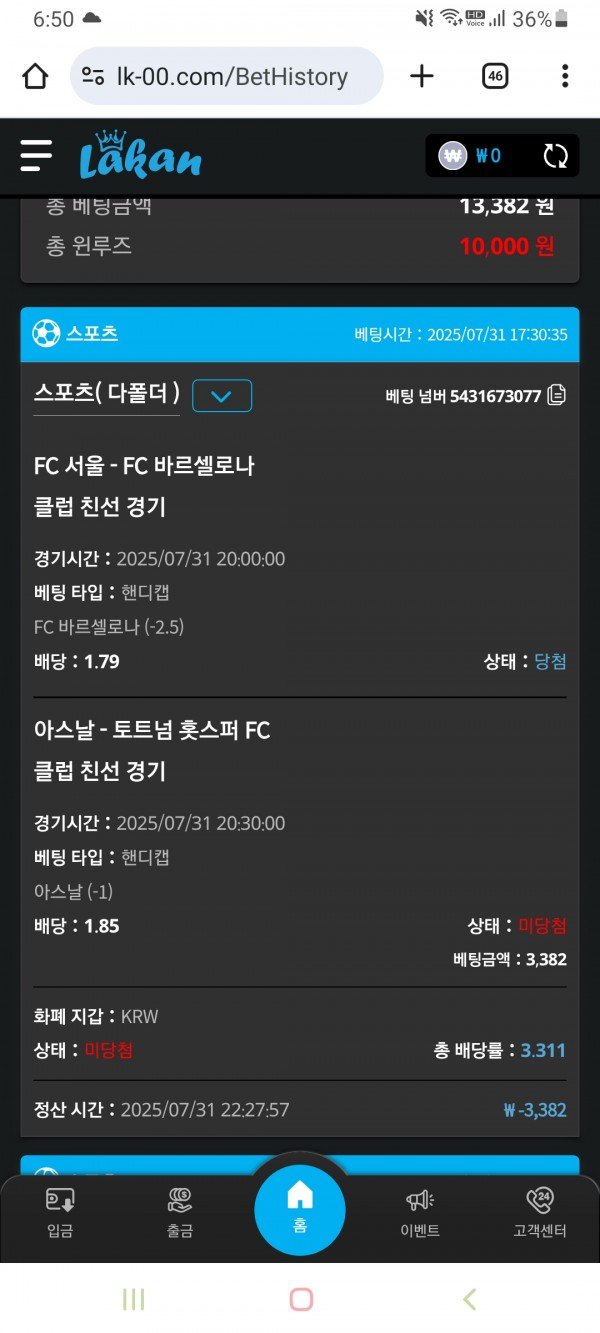Open the browser home page

coord(35,76)
